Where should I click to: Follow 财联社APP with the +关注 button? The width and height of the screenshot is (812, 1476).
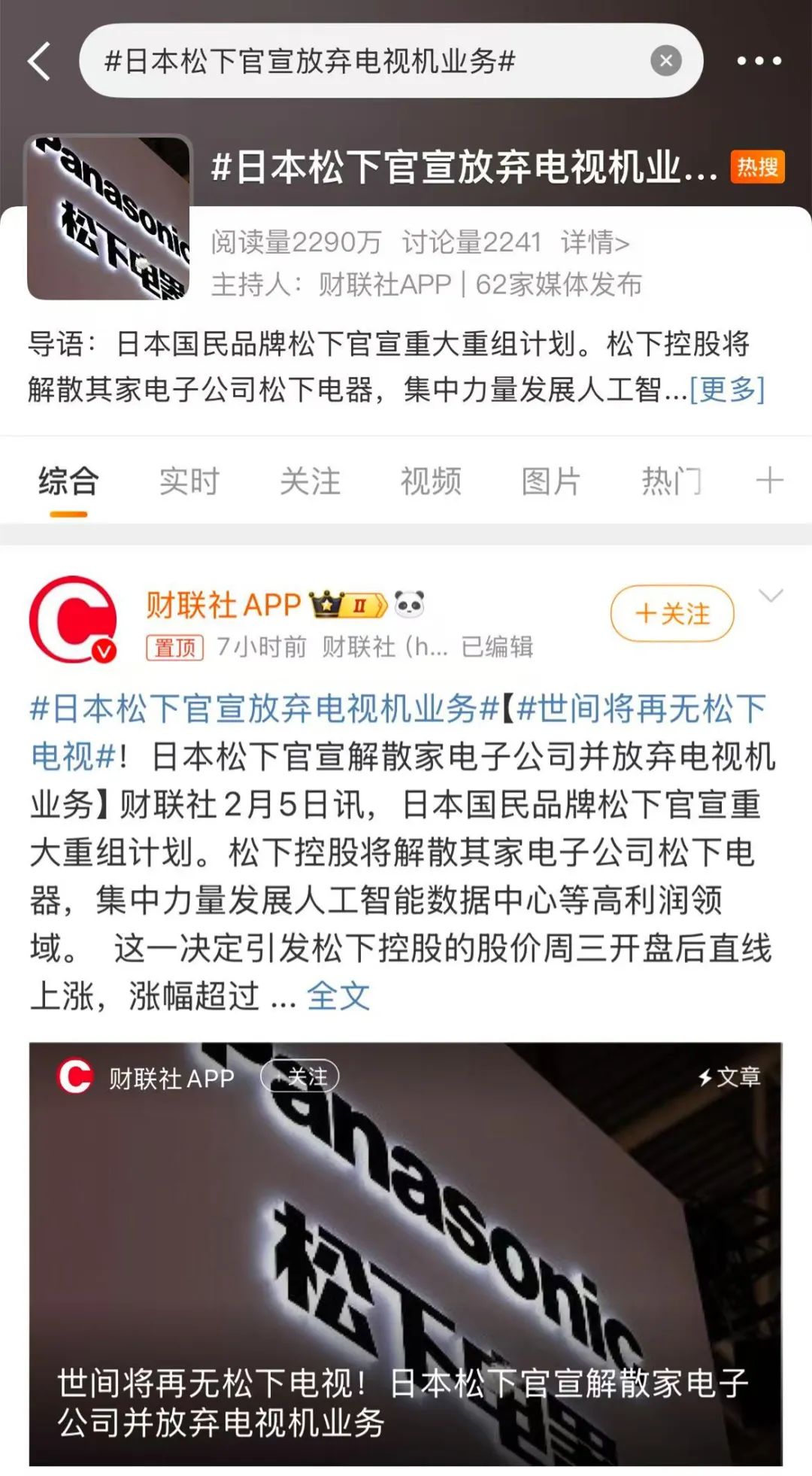coord(672,614)
